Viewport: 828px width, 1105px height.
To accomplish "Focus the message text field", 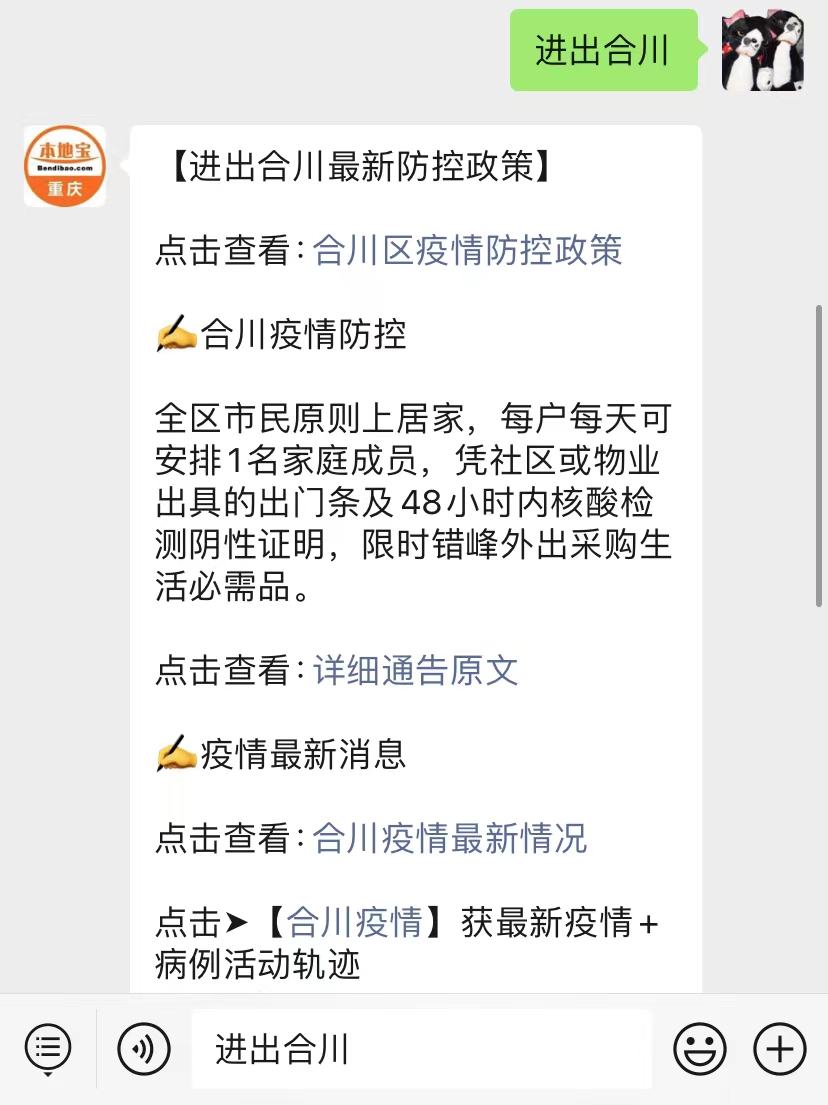I will coord(420,1049).
